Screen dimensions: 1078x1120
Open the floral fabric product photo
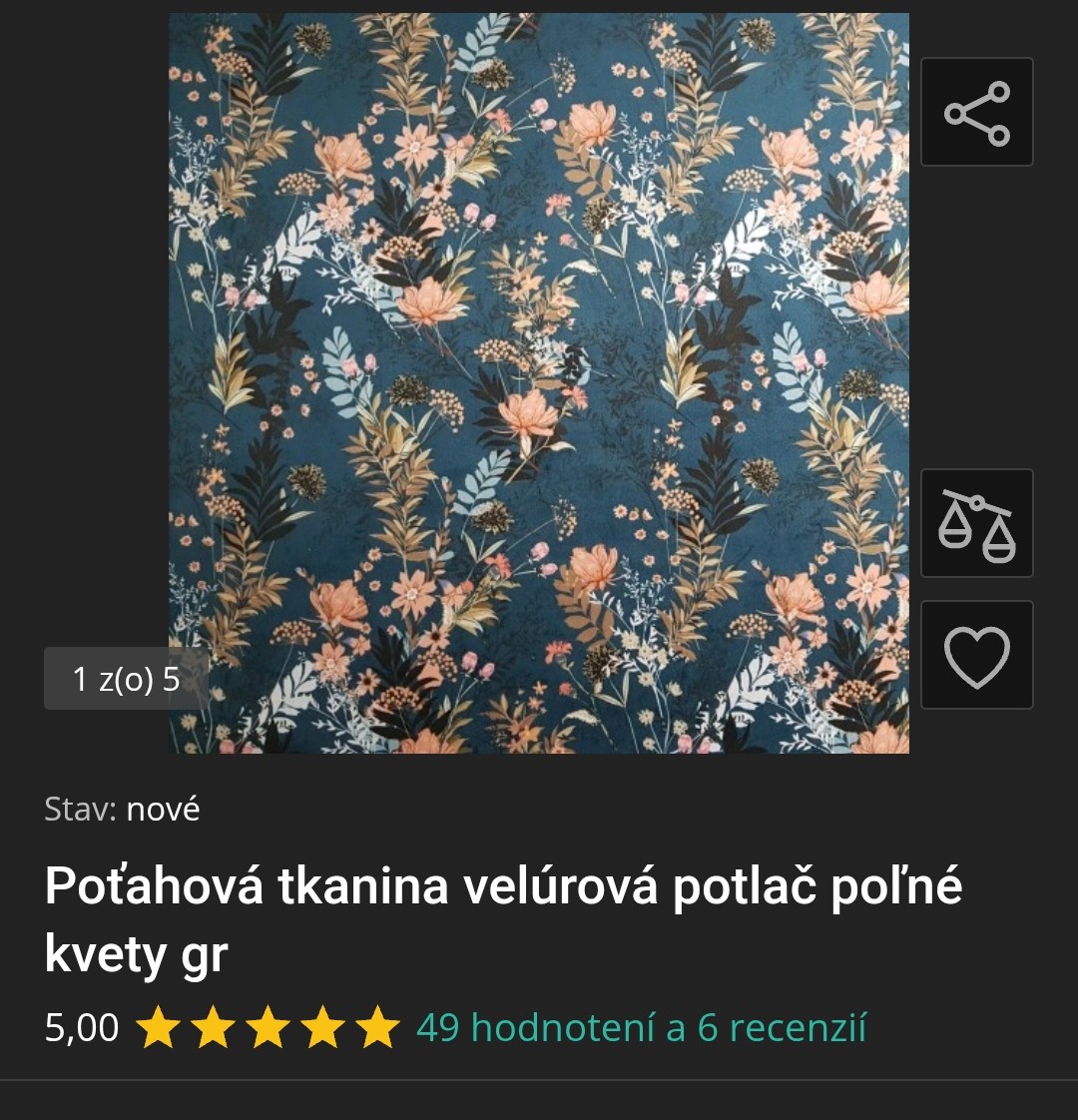click(x=539, y=383)
